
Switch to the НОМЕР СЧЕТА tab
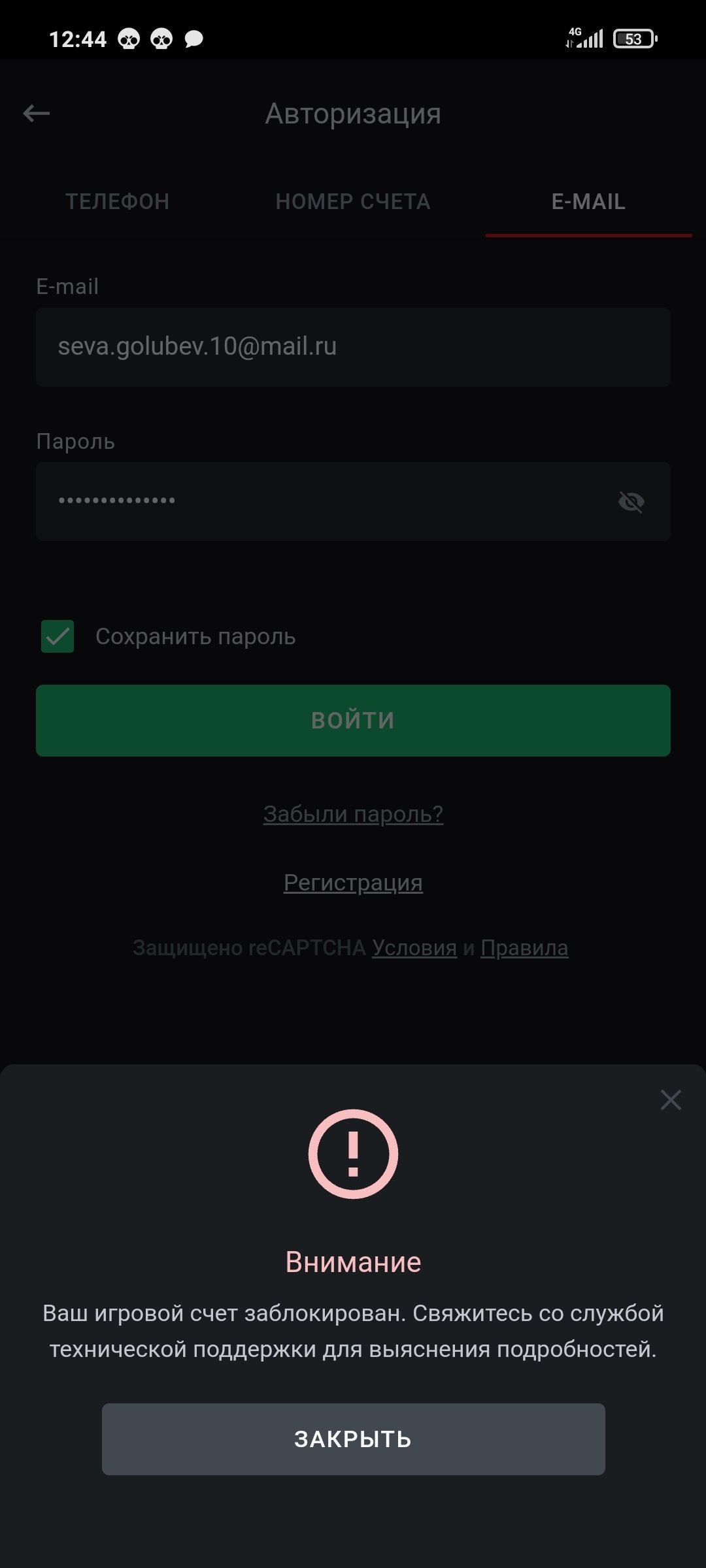pyautogui.click(x=353, y=201)
